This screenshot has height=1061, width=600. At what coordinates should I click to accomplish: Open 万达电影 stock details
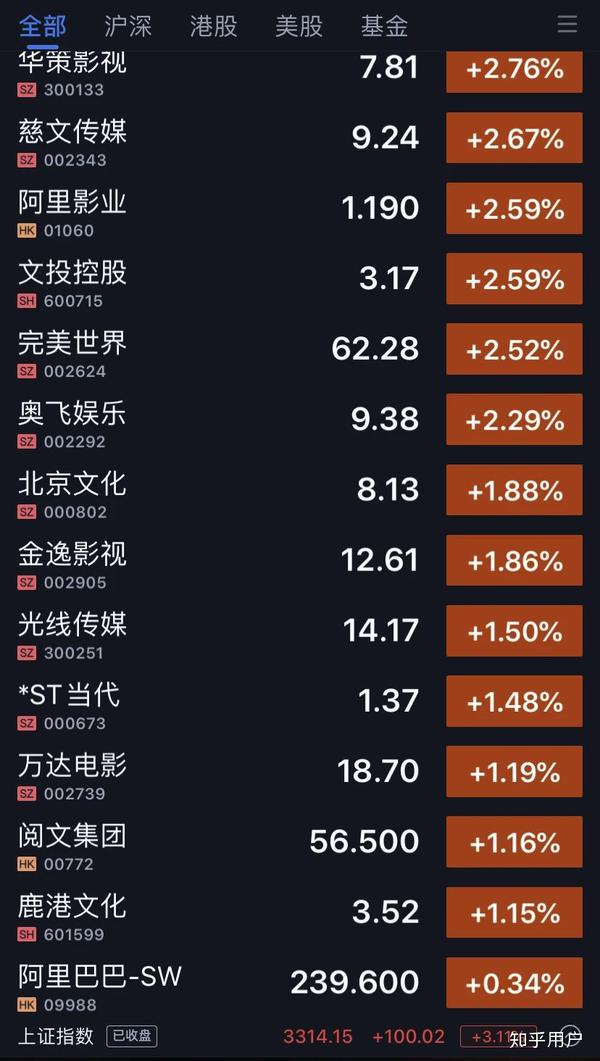[300, 772]
